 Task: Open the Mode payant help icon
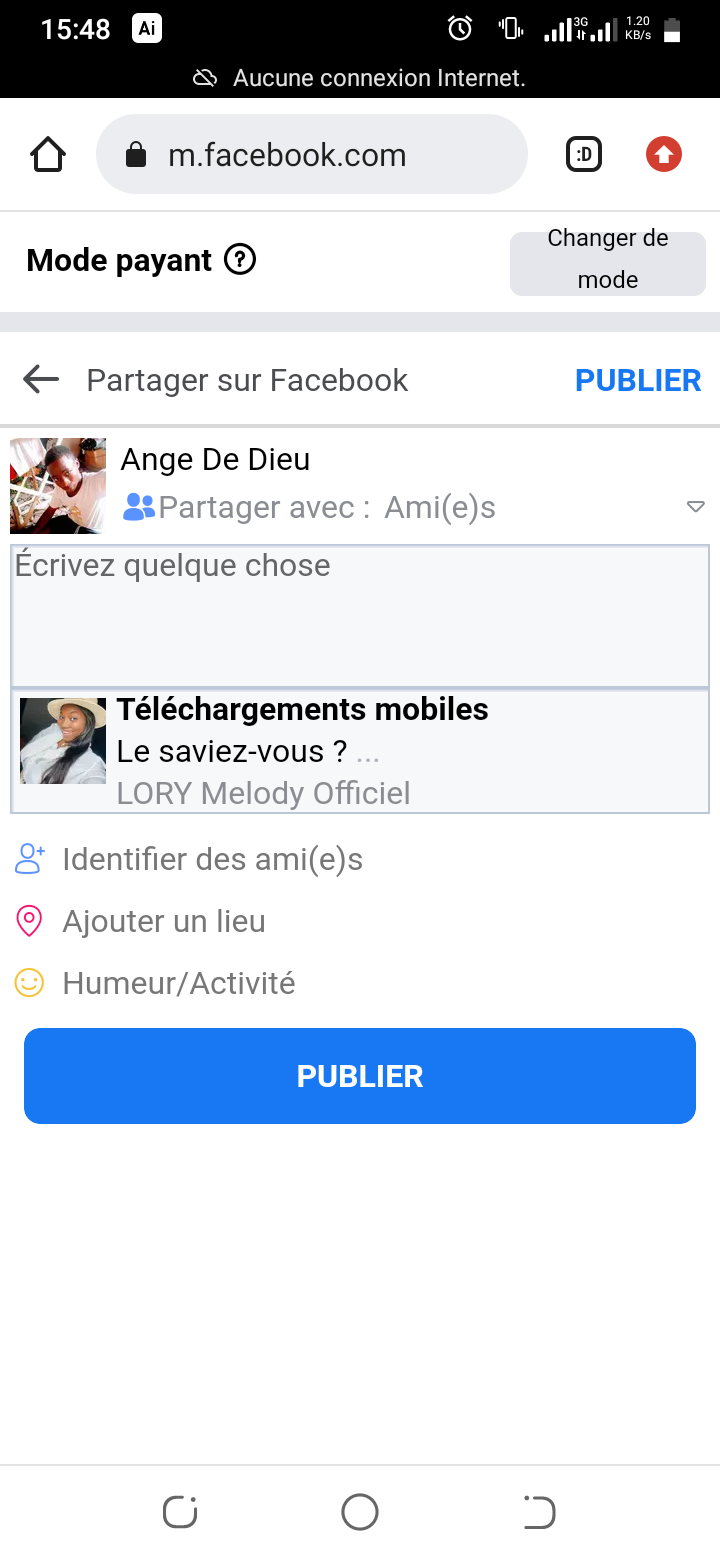tap(240, 260)
